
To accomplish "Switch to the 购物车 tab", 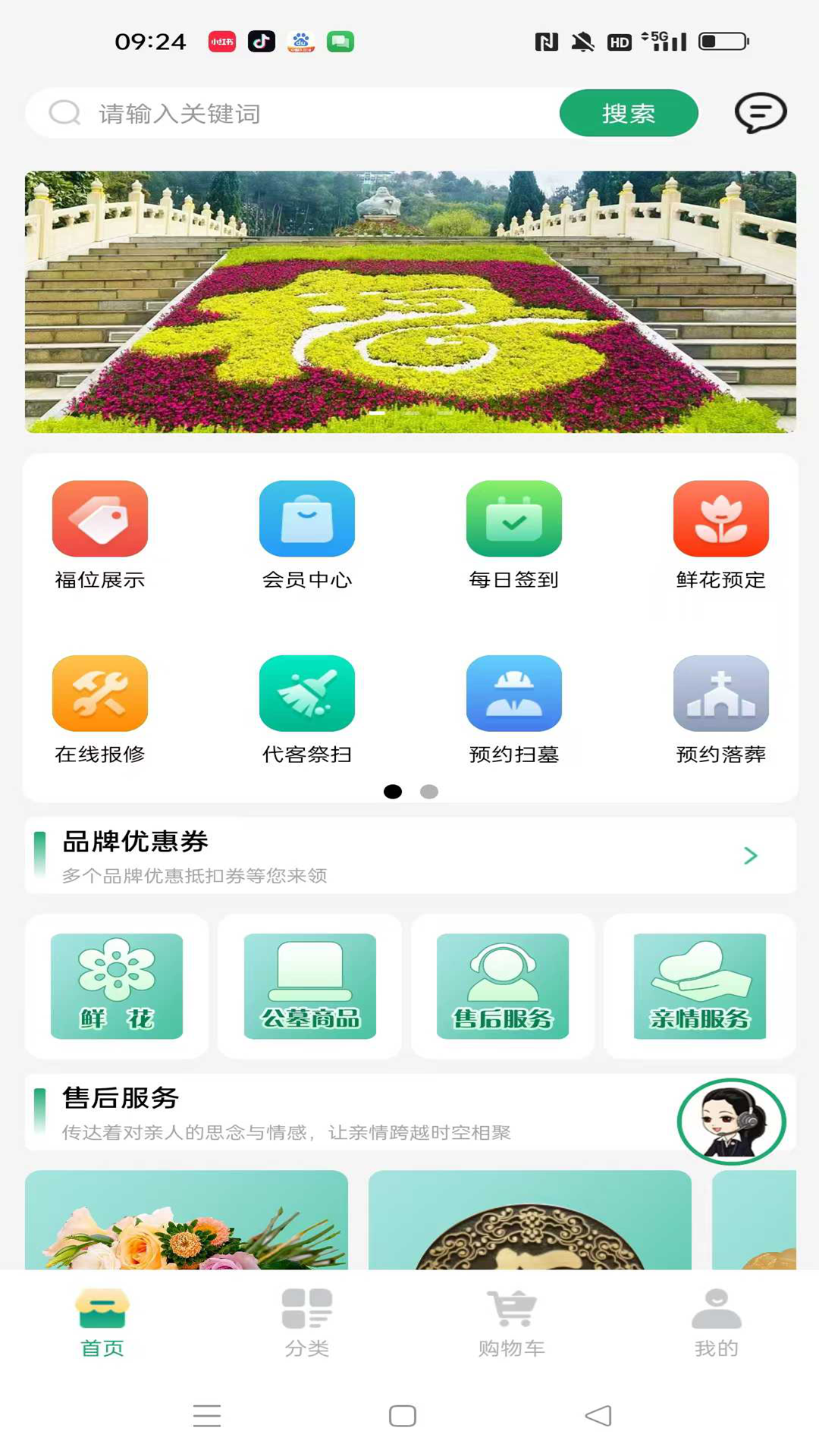I will coord(512,1323).
